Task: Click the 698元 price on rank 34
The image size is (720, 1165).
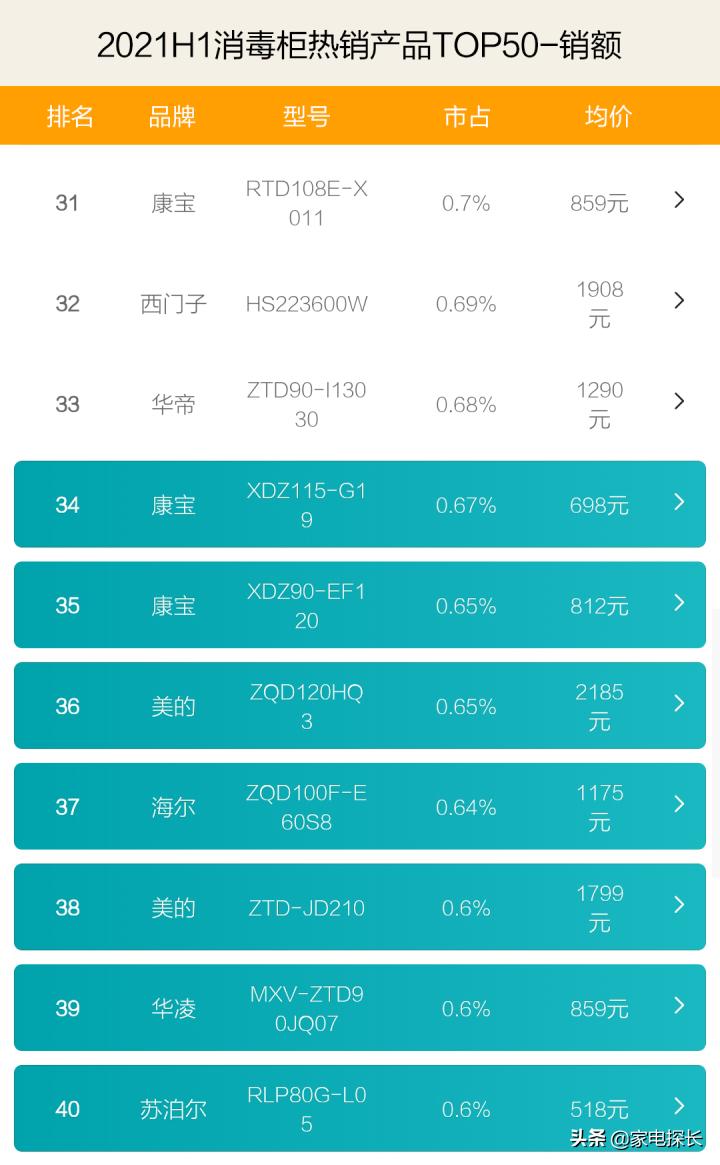Action: pyautogui.click(x=598, y=504)
